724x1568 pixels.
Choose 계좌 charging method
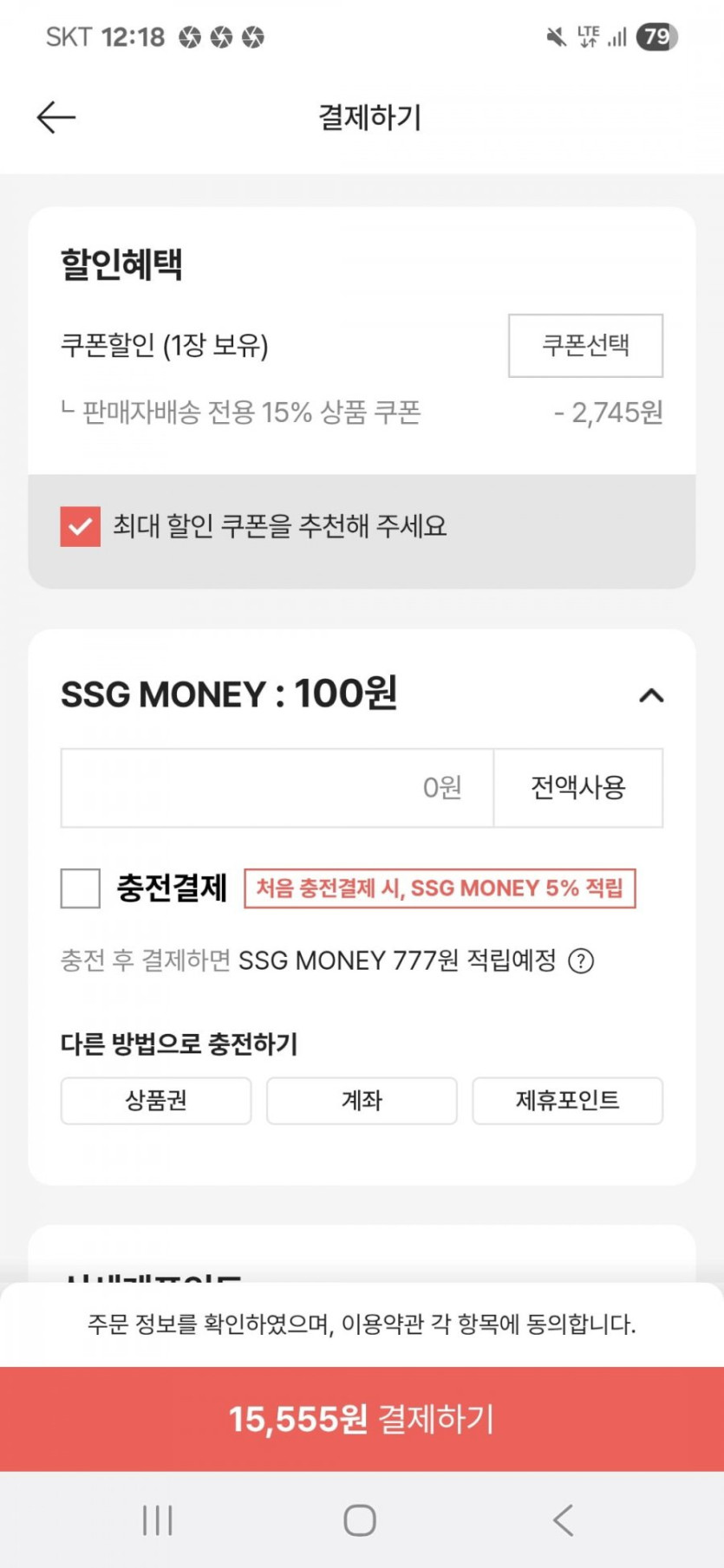pos(362,1101)
